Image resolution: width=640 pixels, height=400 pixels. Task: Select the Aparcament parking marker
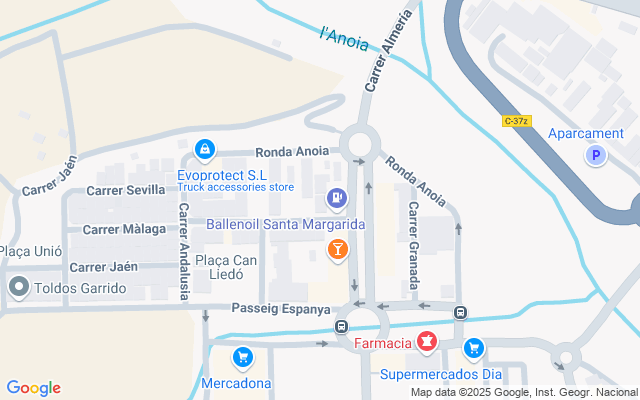(596, 155)
